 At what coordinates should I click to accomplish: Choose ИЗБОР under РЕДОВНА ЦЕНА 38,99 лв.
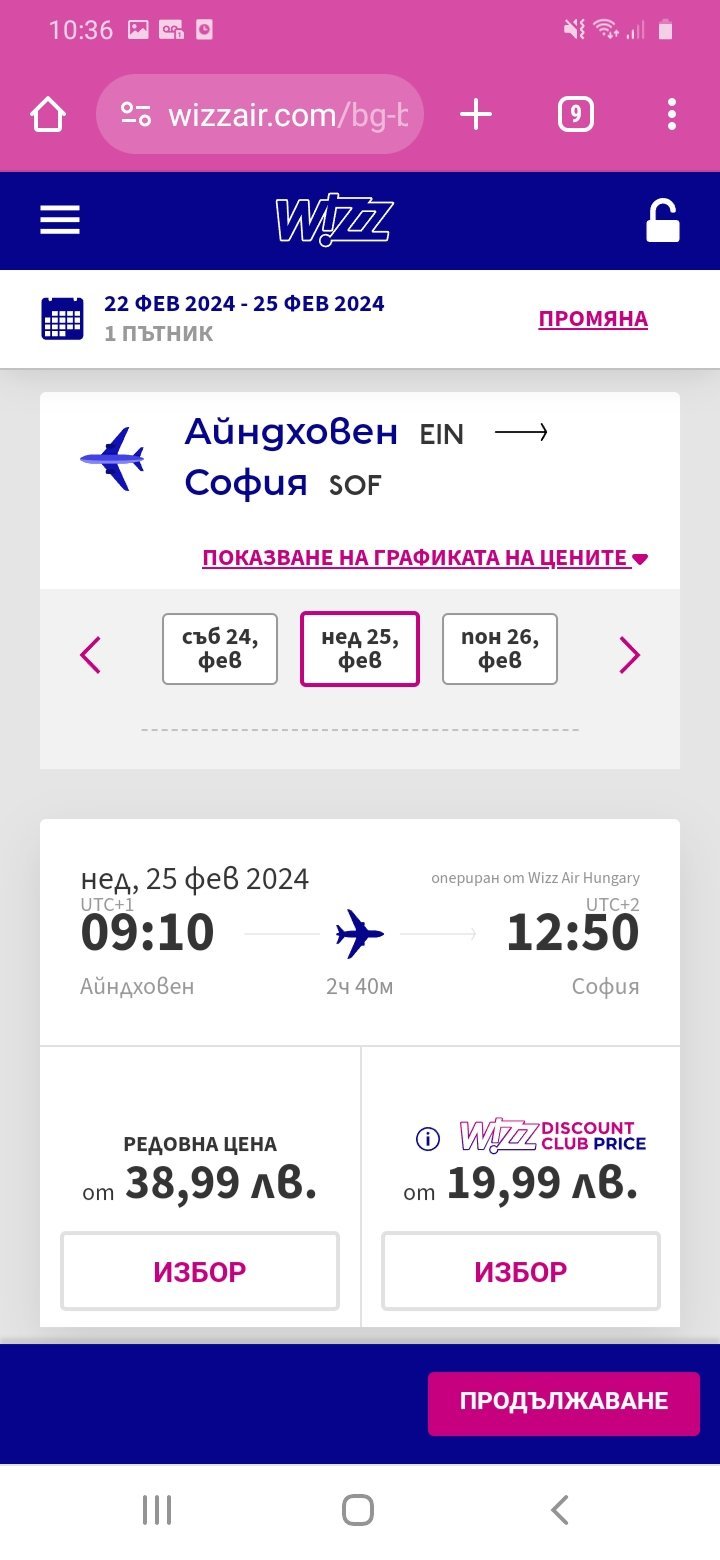coord(200,1271)
